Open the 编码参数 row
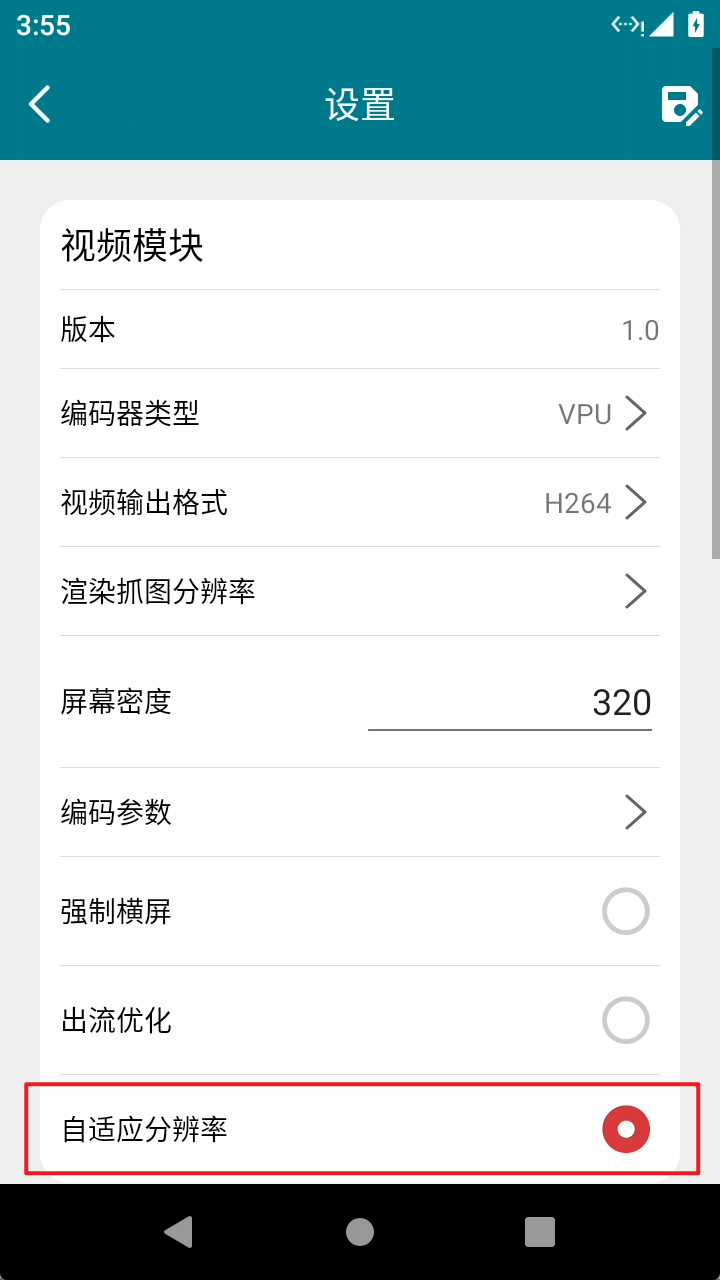This screenshot has width=720, height=1280. click(360, 812)
